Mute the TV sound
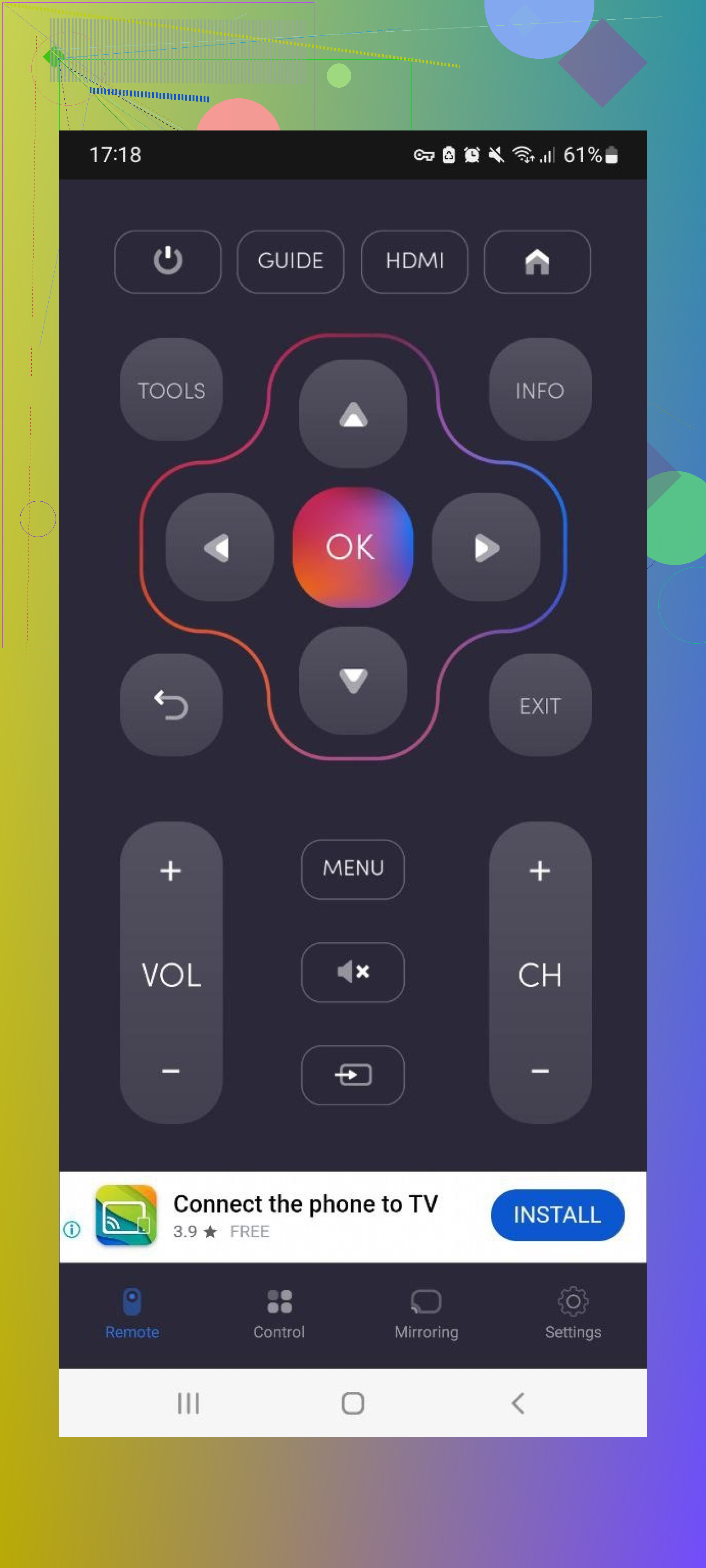 pos(353,972)
